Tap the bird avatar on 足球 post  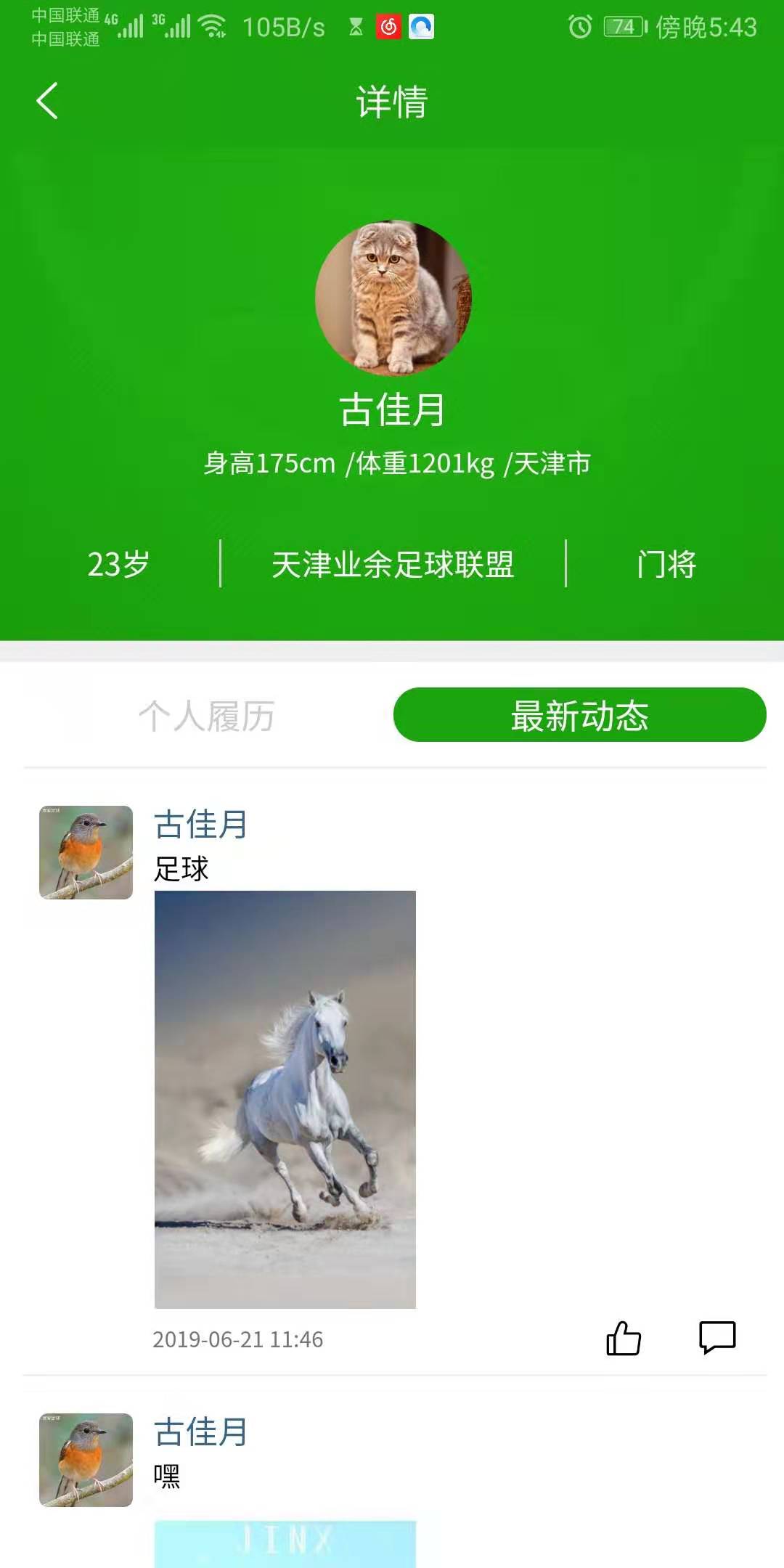coord(86,852)
